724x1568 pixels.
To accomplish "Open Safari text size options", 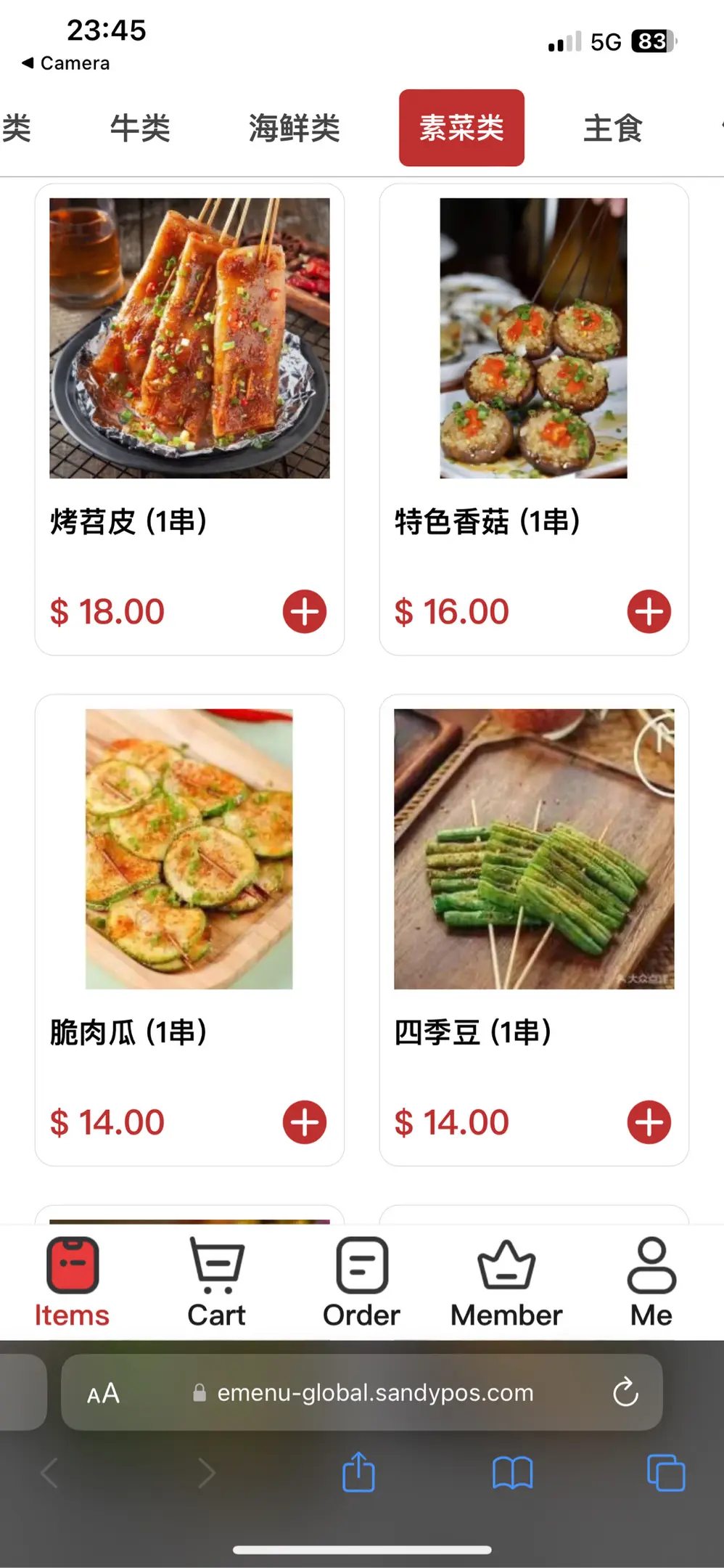I will (103, 1393).
